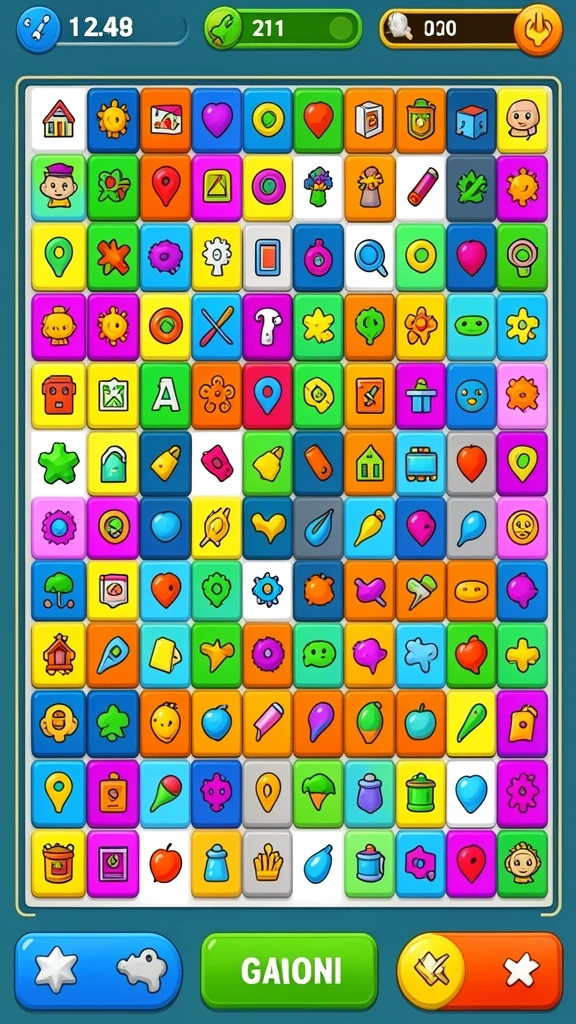Screen dimensions: 576x1024
Task: Tap the blue round icon beside 12.48
Action: (39, 29)
